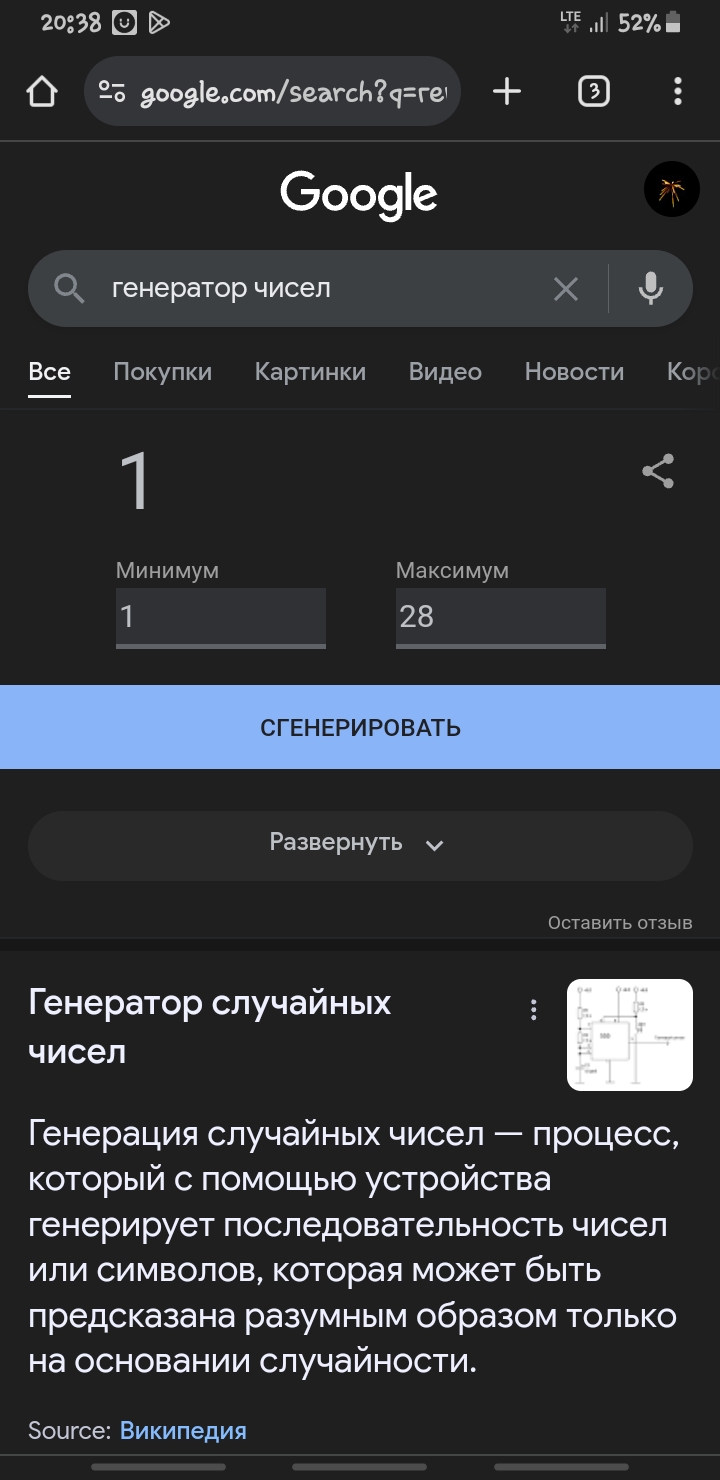Switch to the Покупки tab
Image resolution: width=720 pixels, height=1480 pixels.
[x=162, y=372]
